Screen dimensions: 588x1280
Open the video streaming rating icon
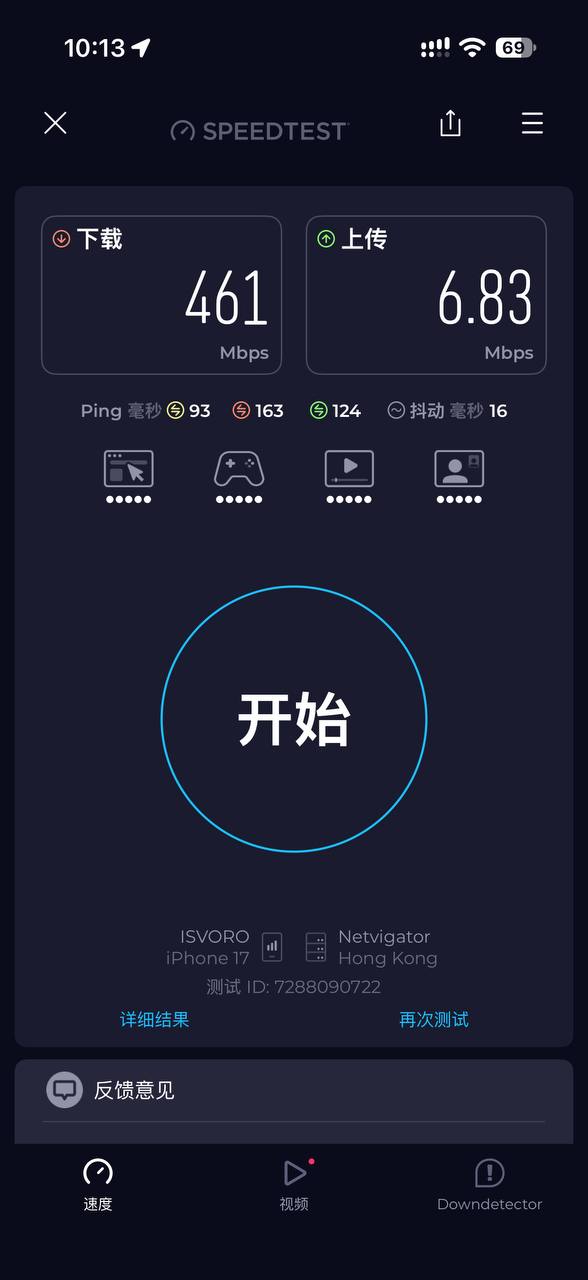(349, 476)
